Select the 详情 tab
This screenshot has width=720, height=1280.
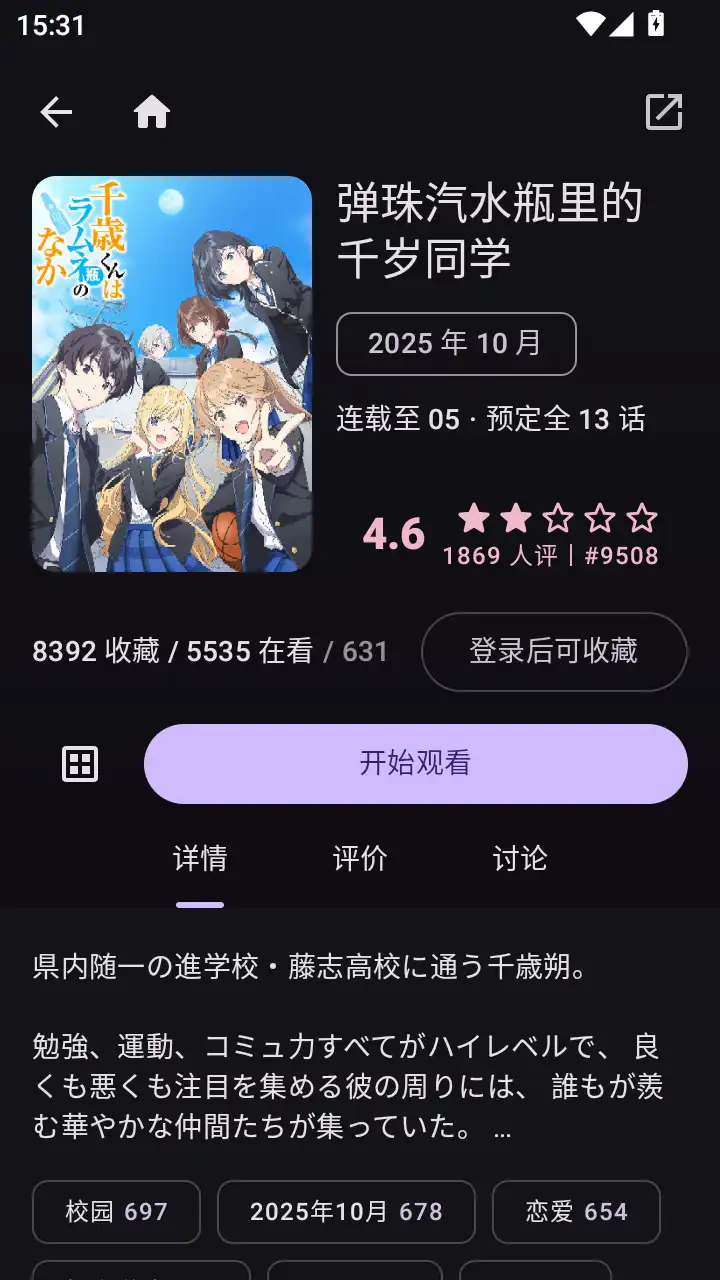click(x=200, y=858)
